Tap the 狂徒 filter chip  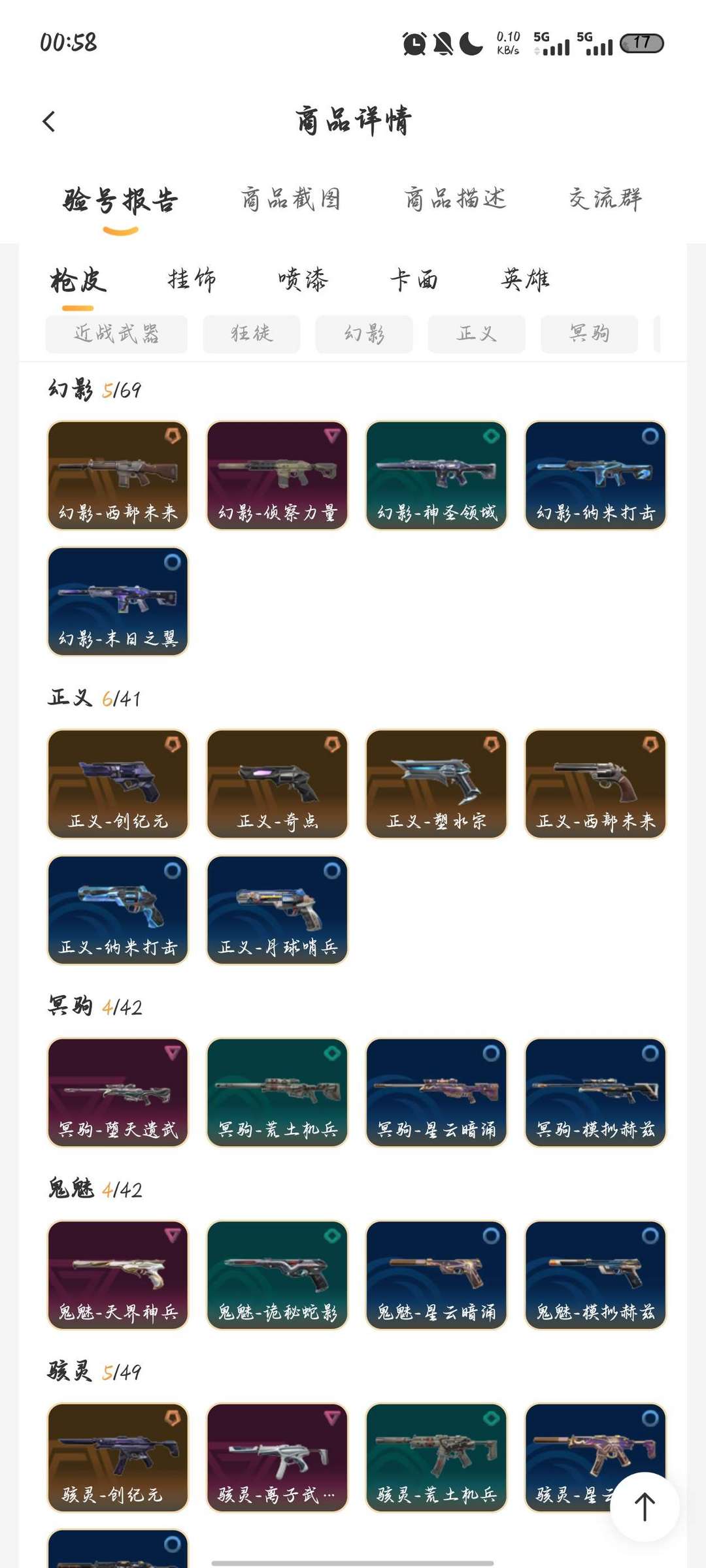click(252, 334)
